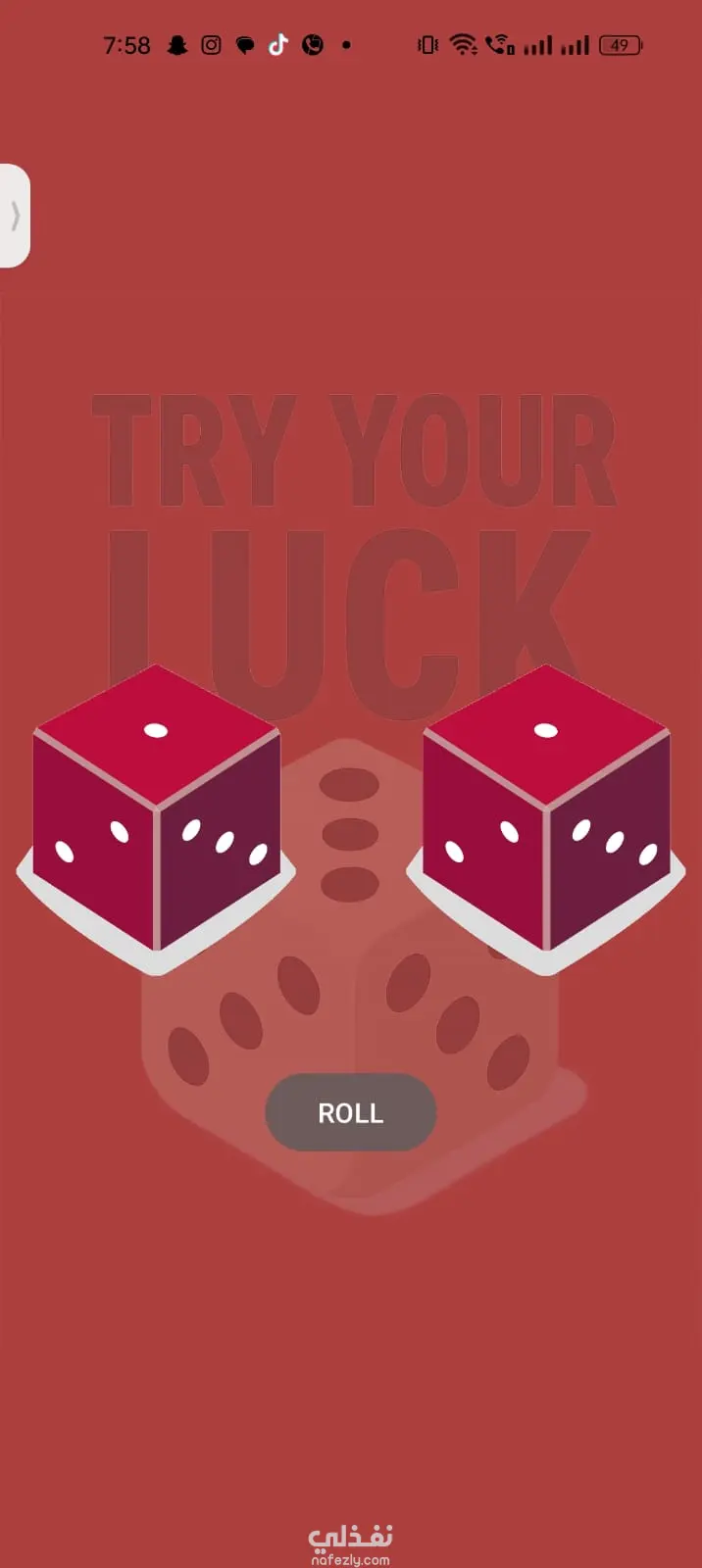Tap the ROLL button
Screen dimensions: 702x1568
(350, 1112)
